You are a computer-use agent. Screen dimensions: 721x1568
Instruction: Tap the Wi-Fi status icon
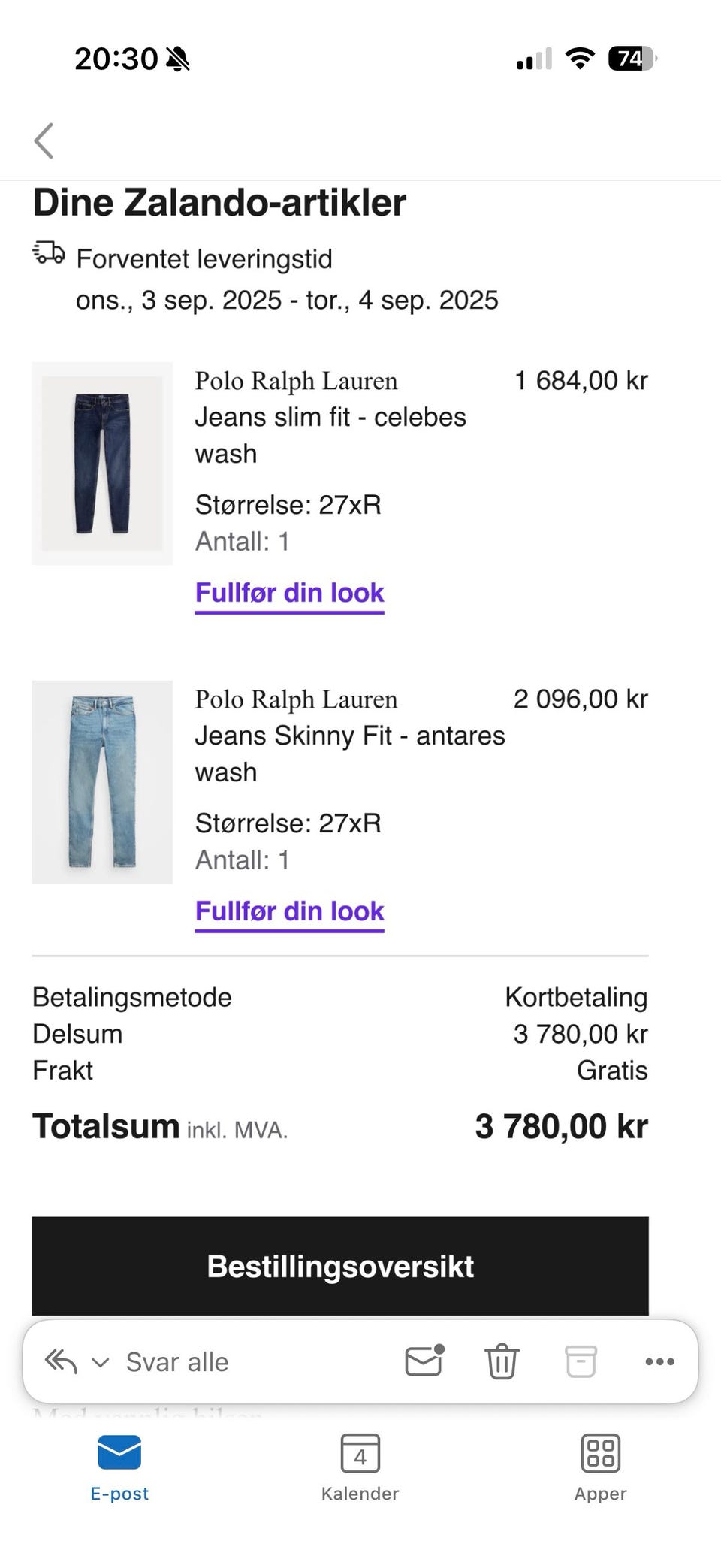578,57
